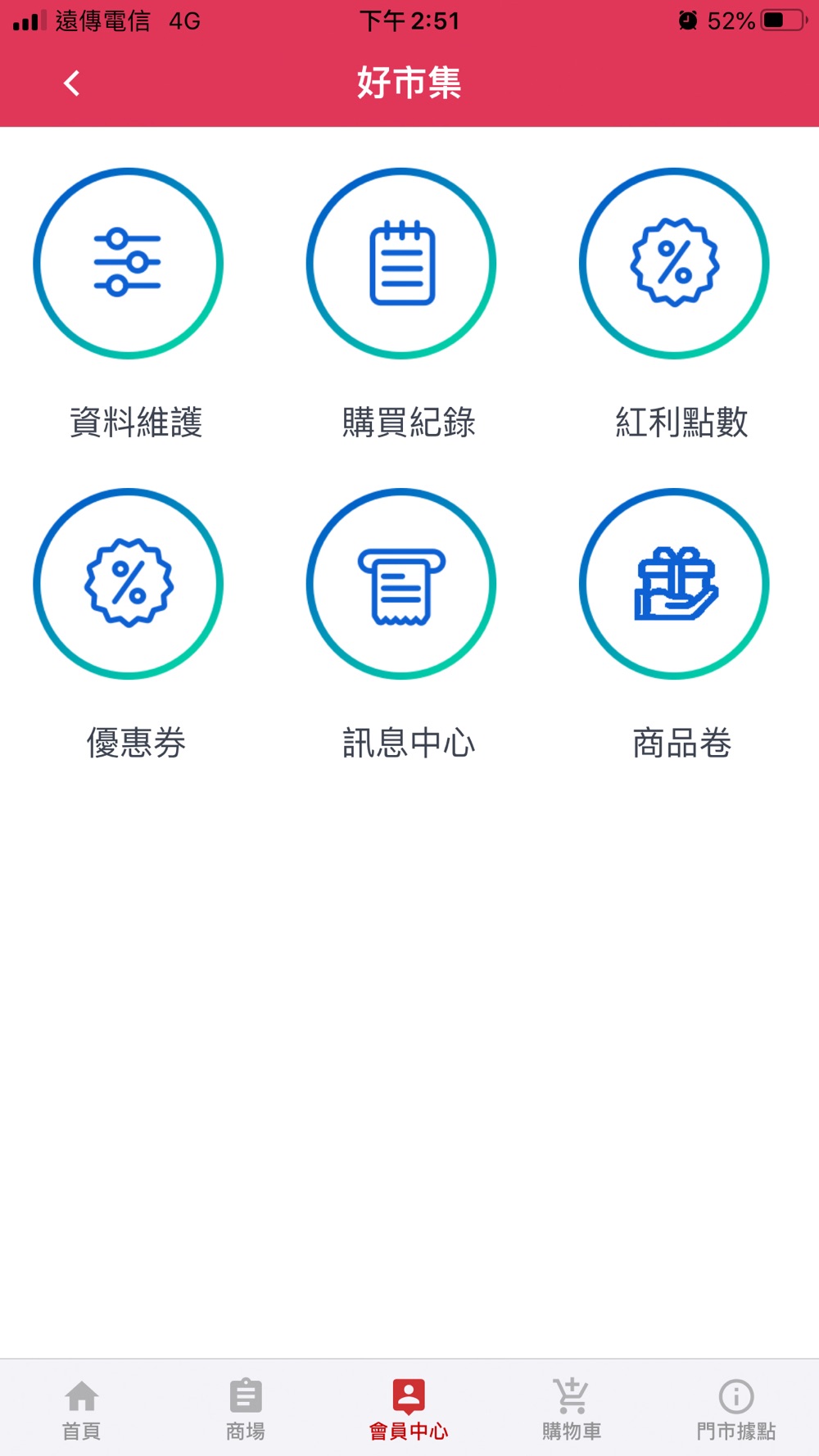Open 資料維護 profile settings
Image resolution: width=819 pixels, height=1456 pixels.
click(129, 264)
